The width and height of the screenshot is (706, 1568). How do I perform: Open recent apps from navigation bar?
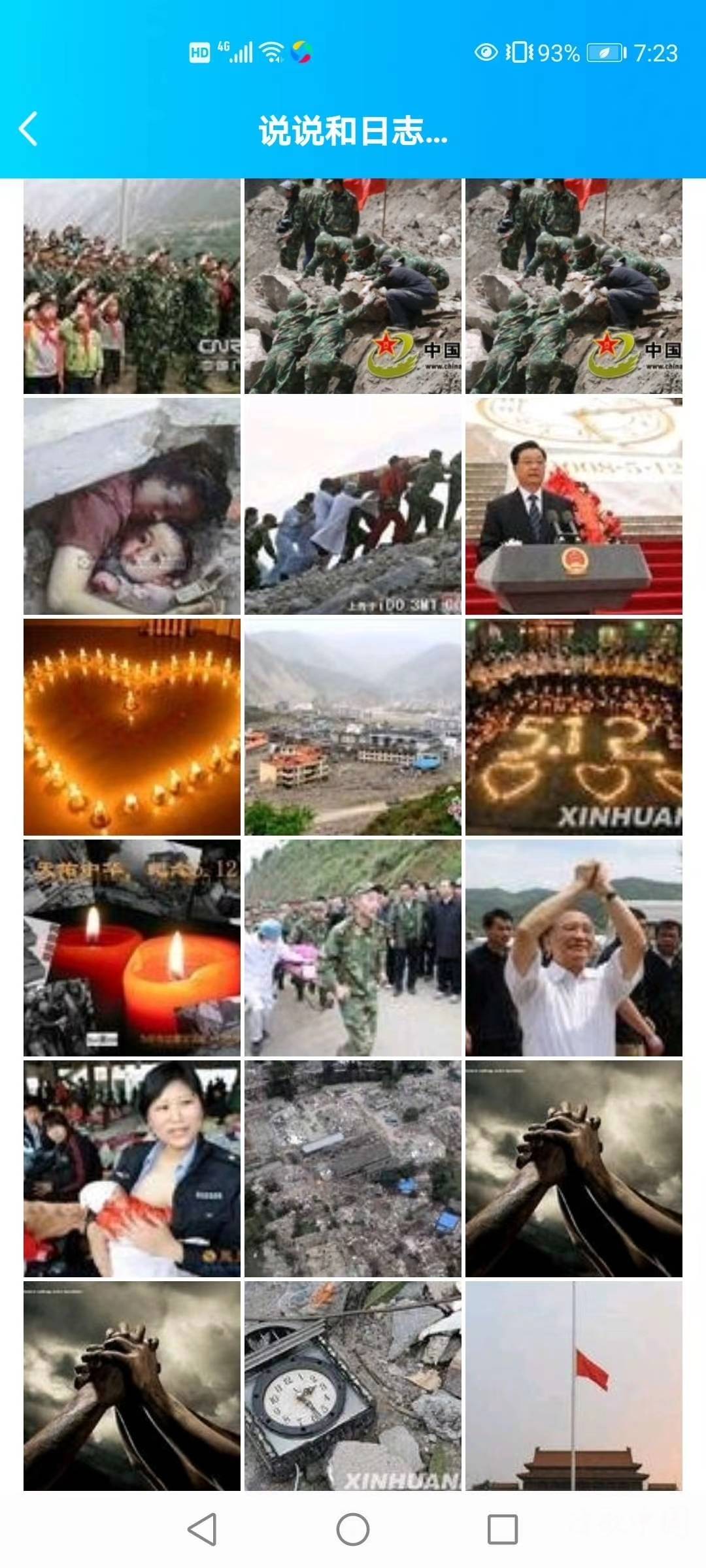pos(503,1529)
